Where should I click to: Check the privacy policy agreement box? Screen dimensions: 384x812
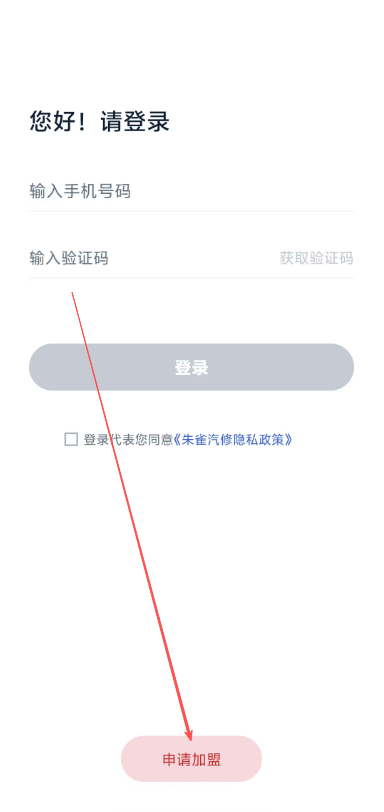(71, 440)
